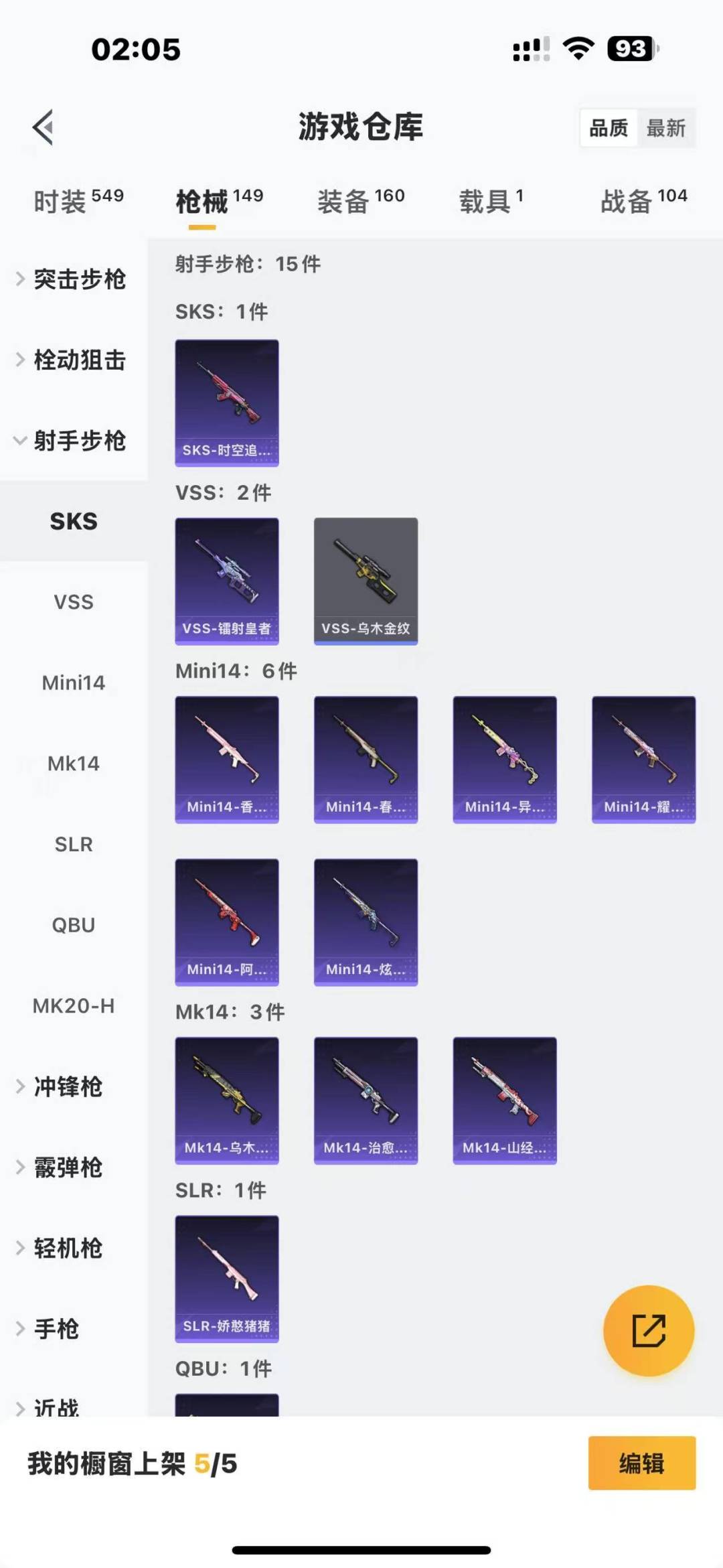This screenshot has width=723, height=1568.
Task: Open the VSS-乌木金纹 skin tile
Action: click(366, 581)
